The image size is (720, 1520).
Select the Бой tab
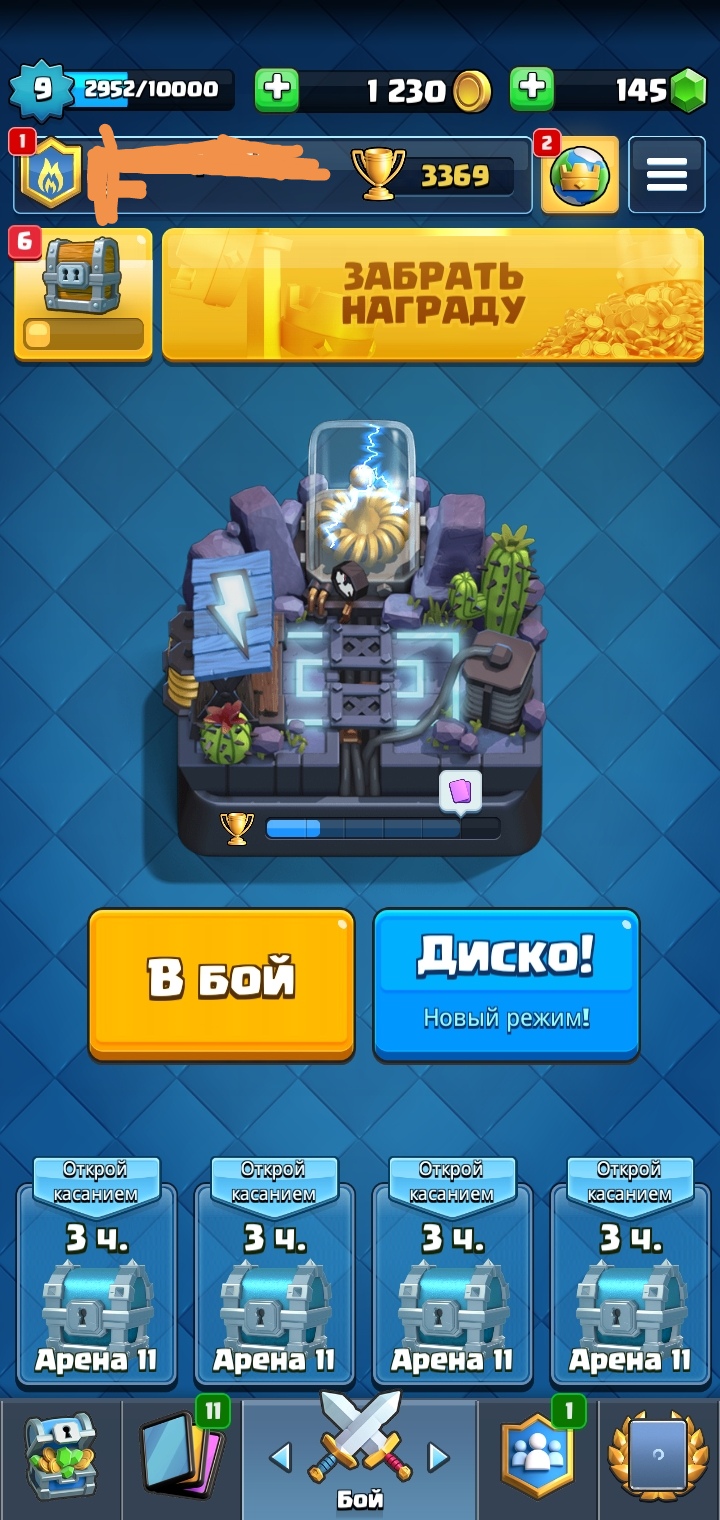(360, 1455)
